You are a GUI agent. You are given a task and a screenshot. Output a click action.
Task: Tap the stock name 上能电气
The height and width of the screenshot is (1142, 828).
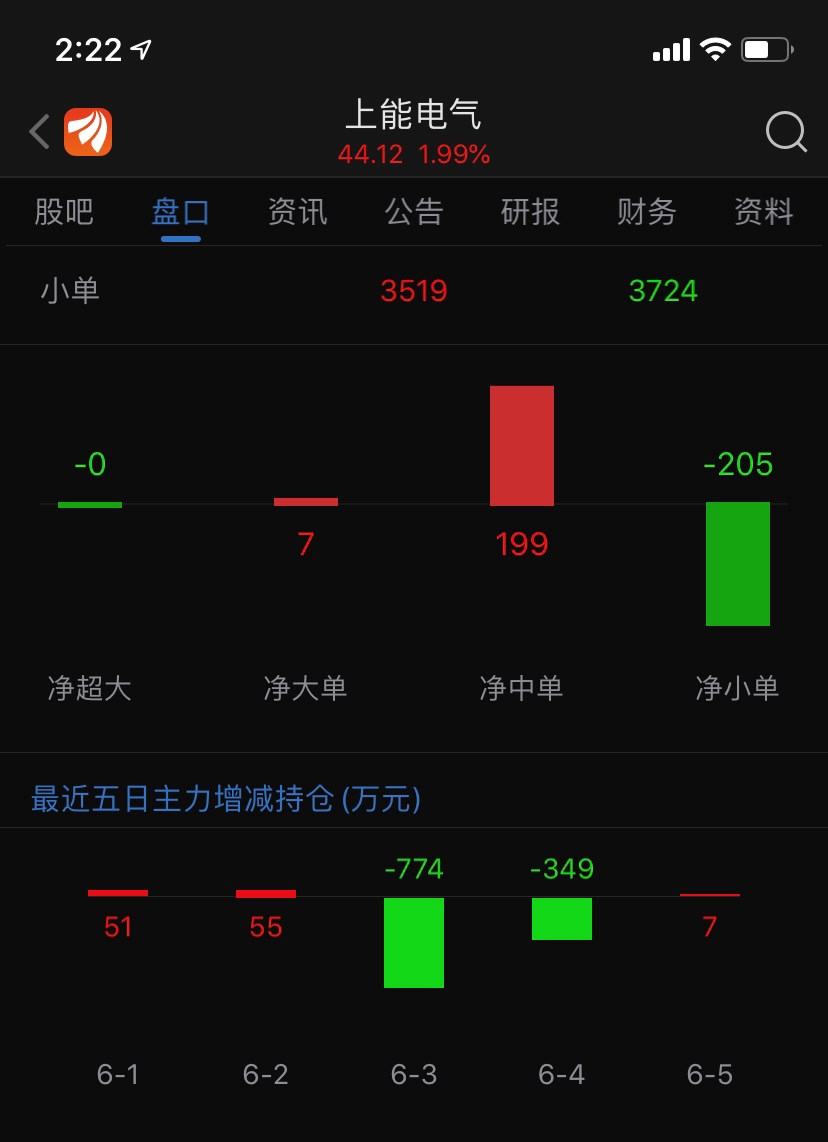(x=414, y=116)
